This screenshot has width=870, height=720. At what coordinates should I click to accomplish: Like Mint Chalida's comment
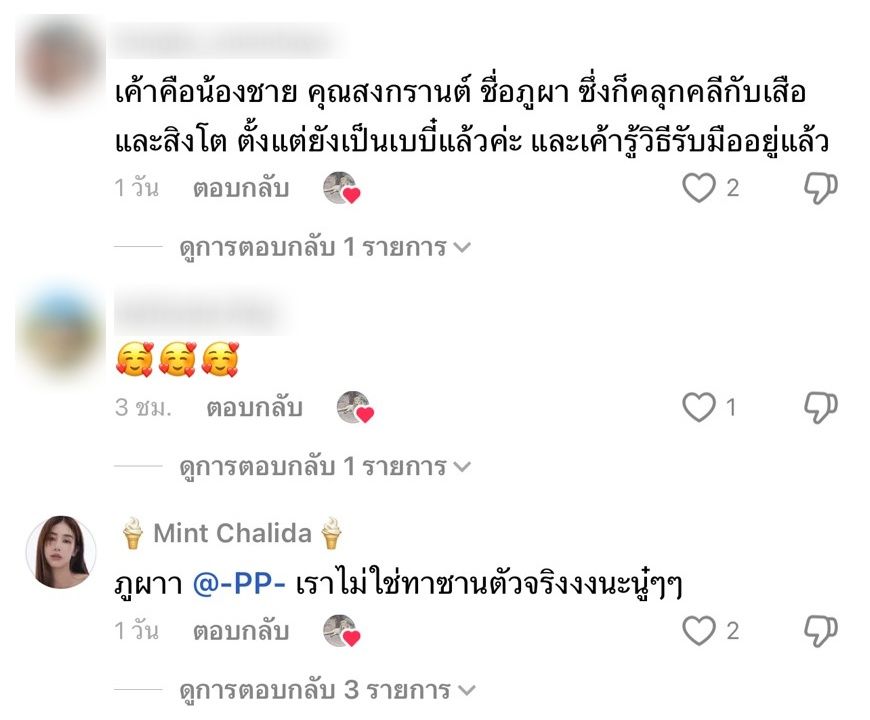pyautogui.click(x=699, y=631)
